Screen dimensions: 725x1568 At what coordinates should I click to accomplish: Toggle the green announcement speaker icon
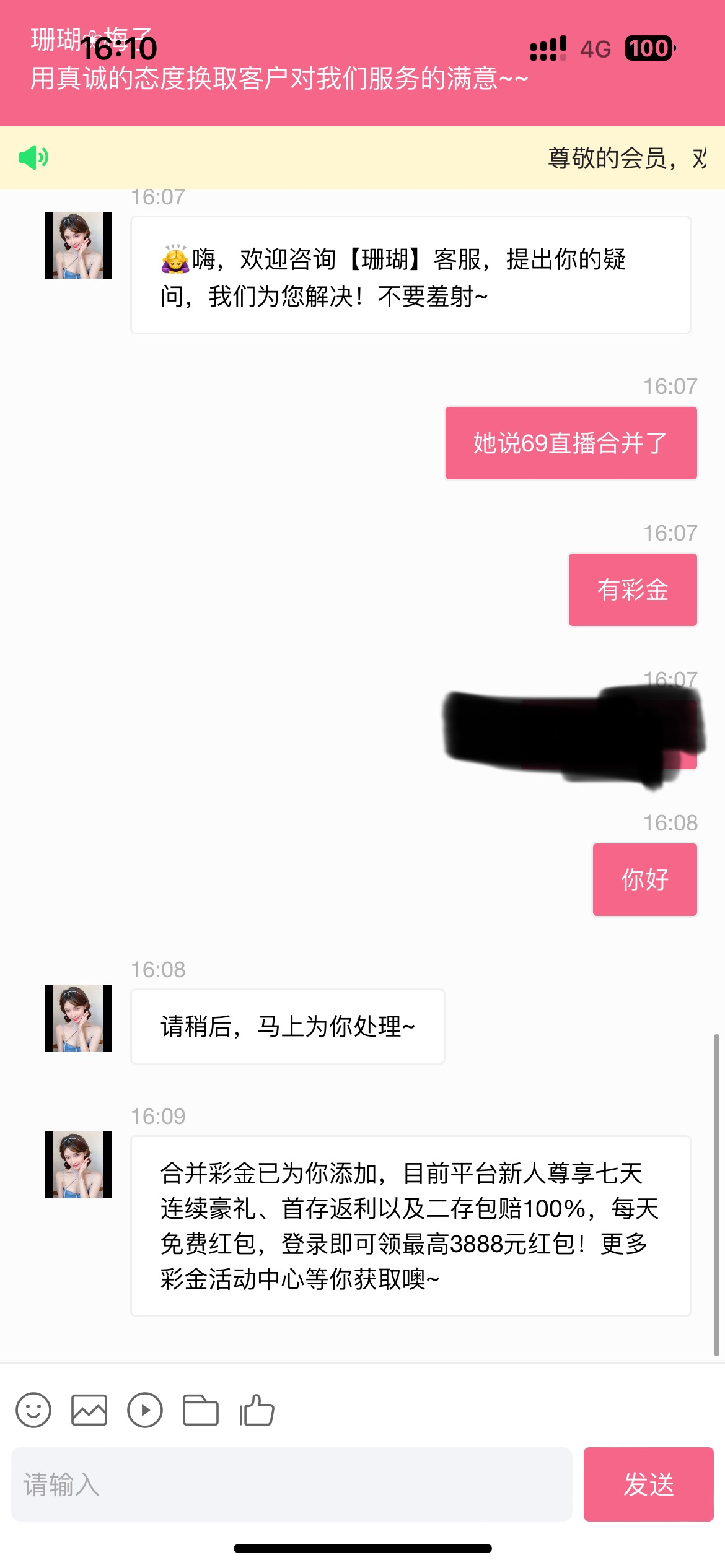coord(33,158)
